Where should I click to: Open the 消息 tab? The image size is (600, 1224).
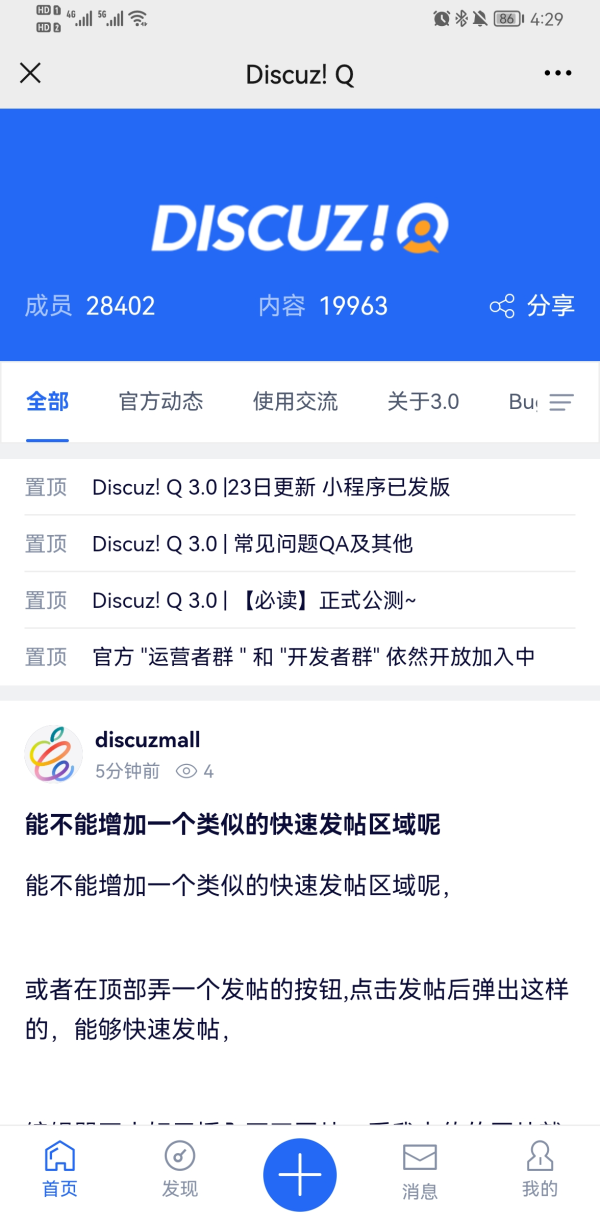point(420,1170)
